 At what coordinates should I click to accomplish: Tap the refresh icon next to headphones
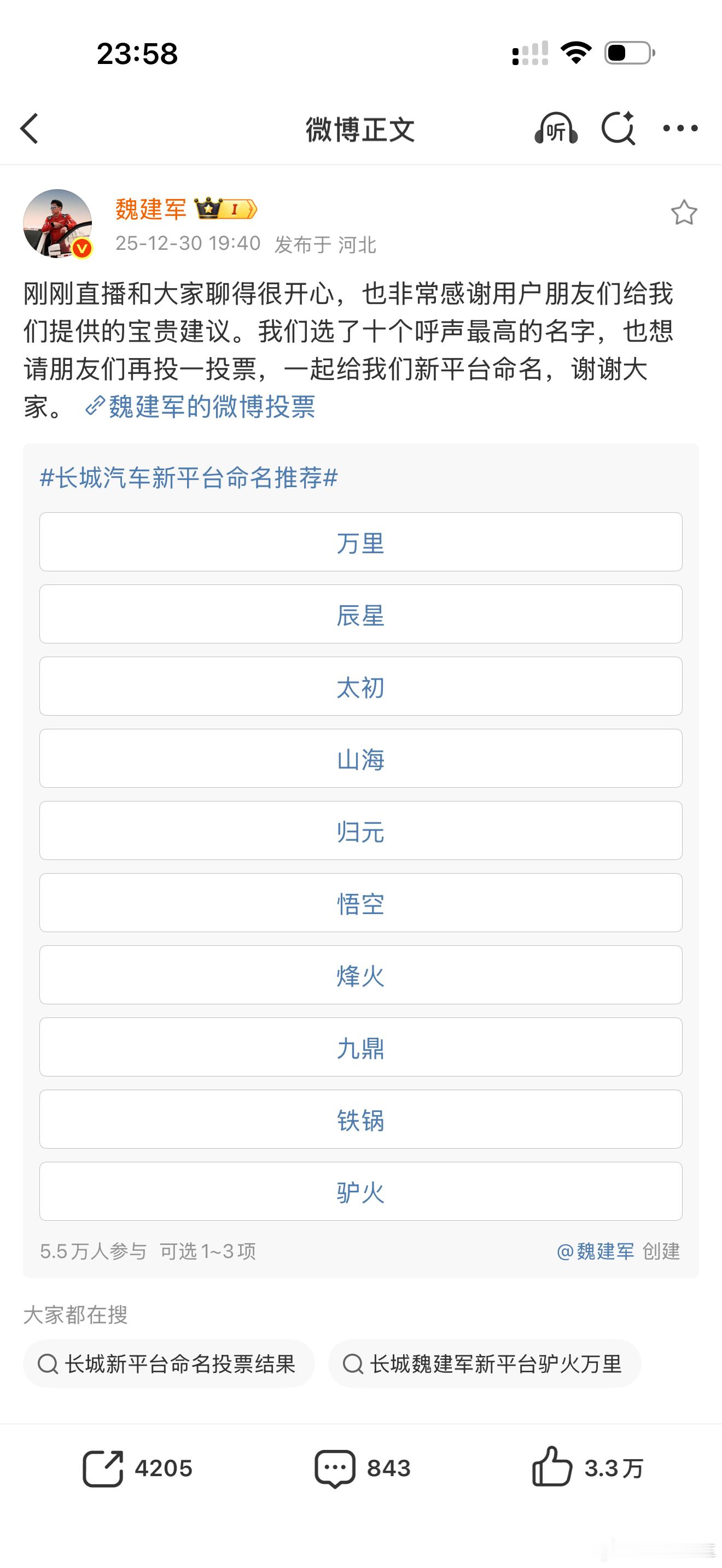pos(618,129)
